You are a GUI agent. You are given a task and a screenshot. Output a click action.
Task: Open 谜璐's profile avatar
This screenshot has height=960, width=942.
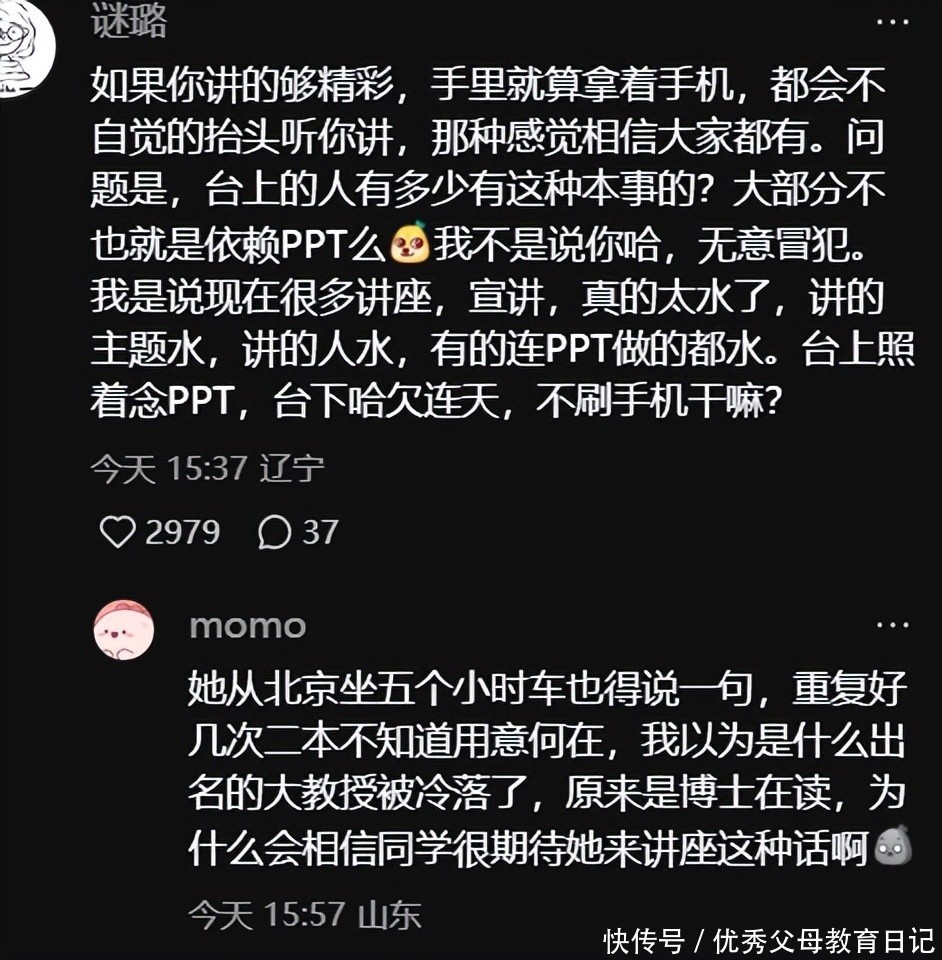(x=20, y=45)
